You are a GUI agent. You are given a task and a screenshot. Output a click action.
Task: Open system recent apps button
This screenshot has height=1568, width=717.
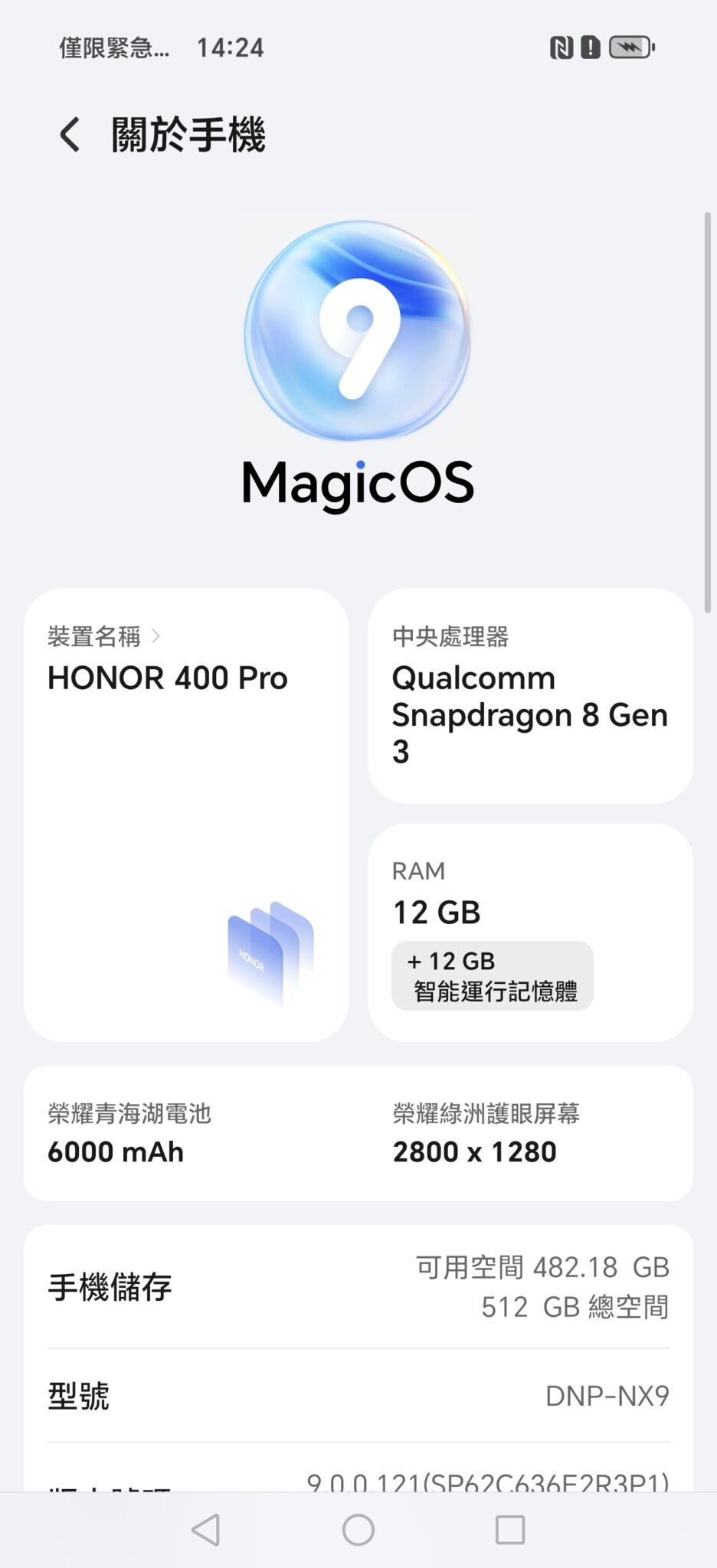pos(510,1530)
